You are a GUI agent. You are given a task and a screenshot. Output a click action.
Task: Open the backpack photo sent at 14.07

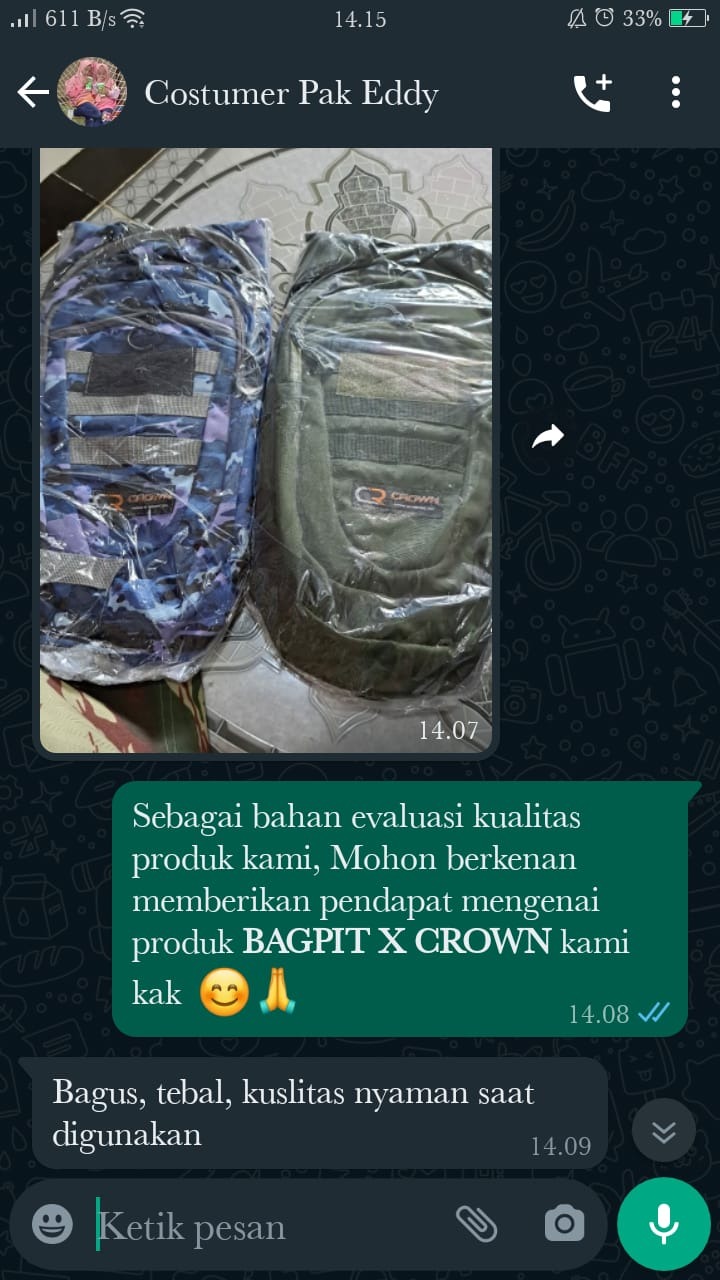tap(265, 450)
